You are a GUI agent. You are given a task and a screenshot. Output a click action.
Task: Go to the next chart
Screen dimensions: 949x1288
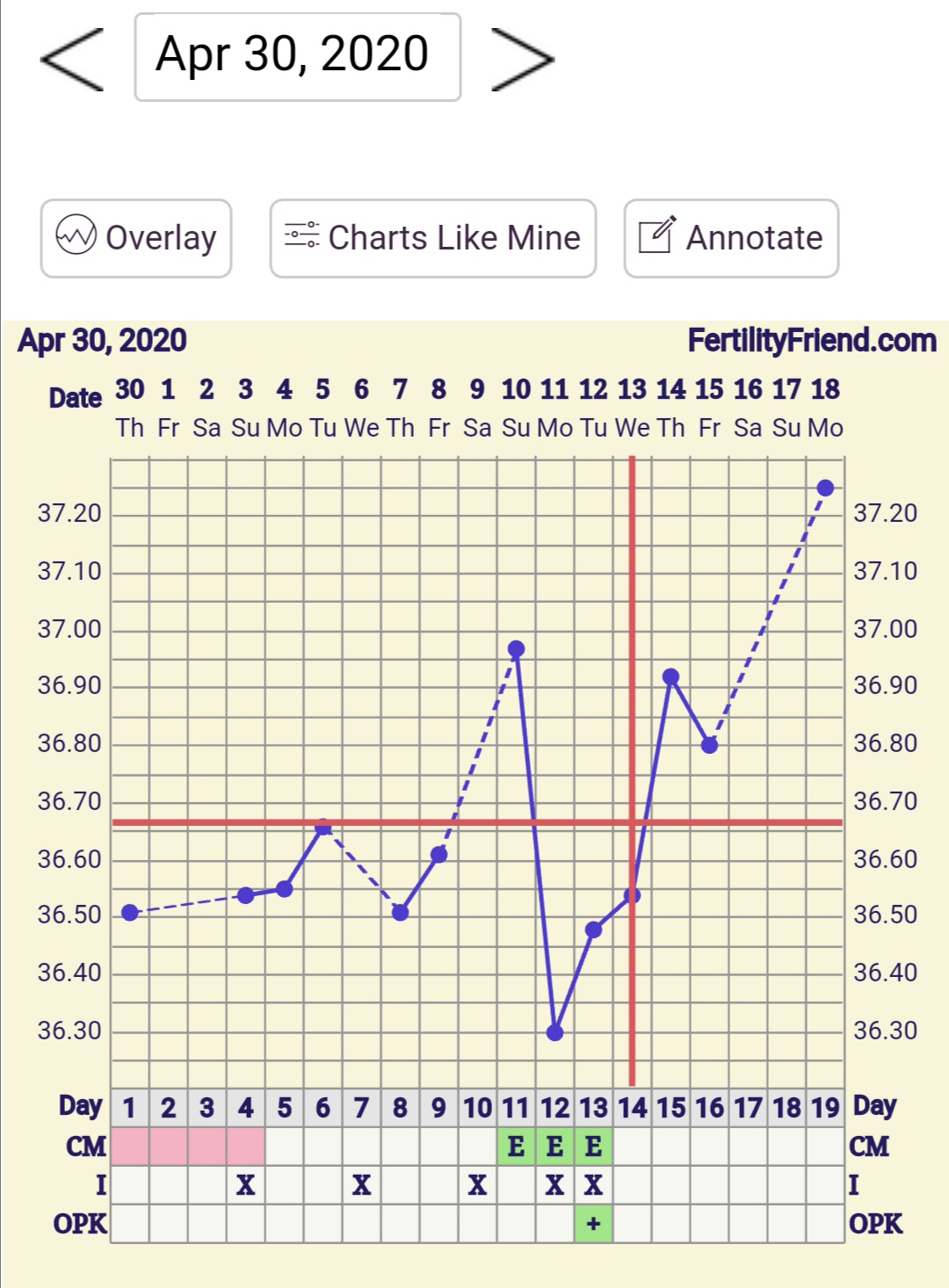522,59
